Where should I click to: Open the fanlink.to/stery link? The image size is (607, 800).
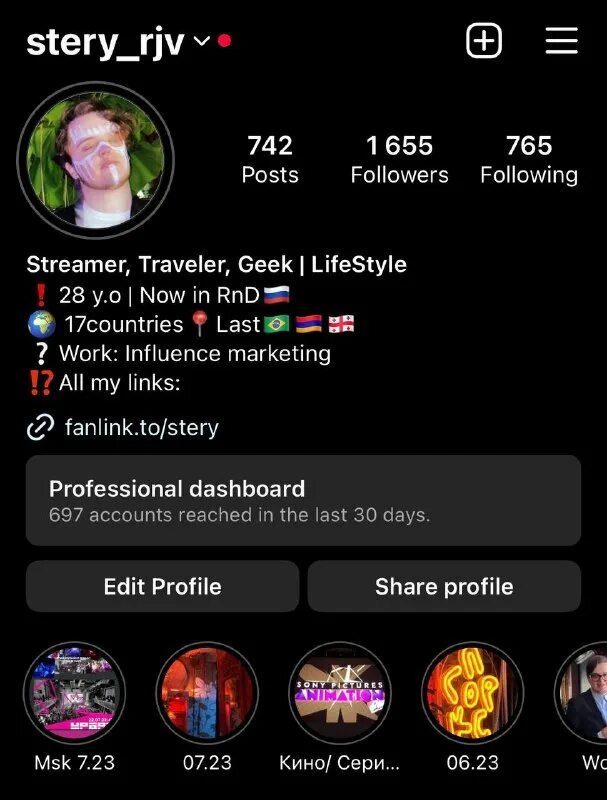141,428
